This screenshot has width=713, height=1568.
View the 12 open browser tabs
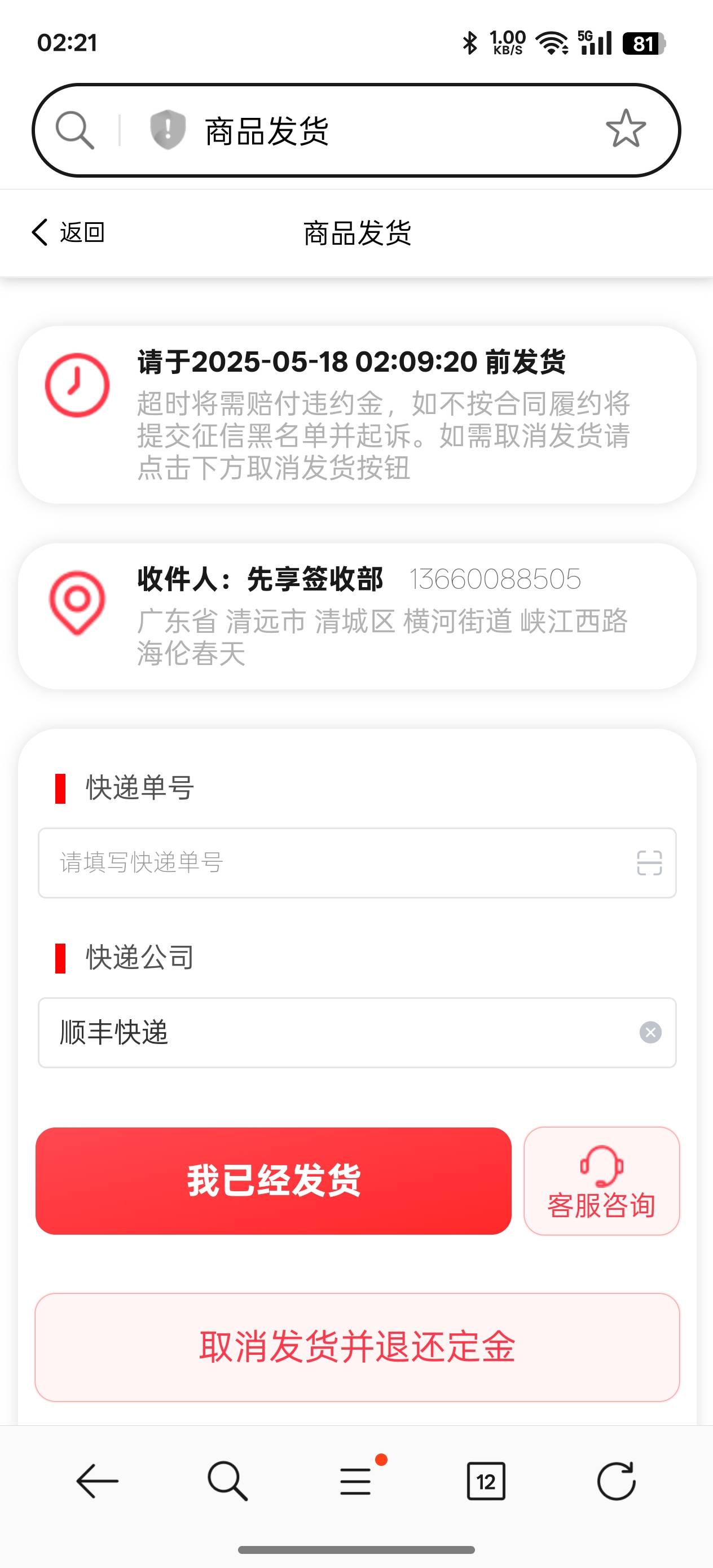pos(486,1481)
